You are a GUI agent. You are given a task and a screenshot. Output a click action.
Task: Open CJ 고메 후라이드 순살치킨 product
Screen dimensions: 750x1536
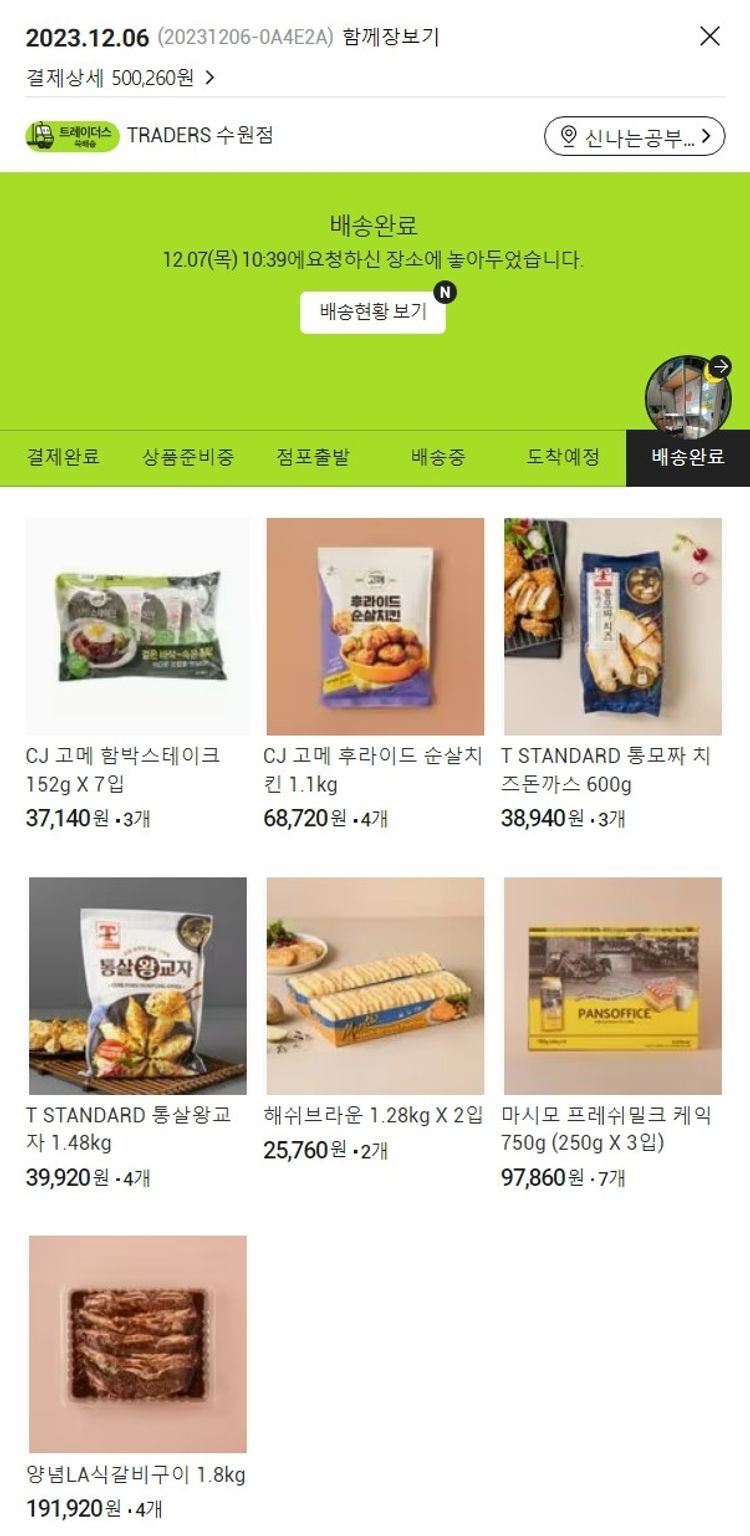point(375,627)
